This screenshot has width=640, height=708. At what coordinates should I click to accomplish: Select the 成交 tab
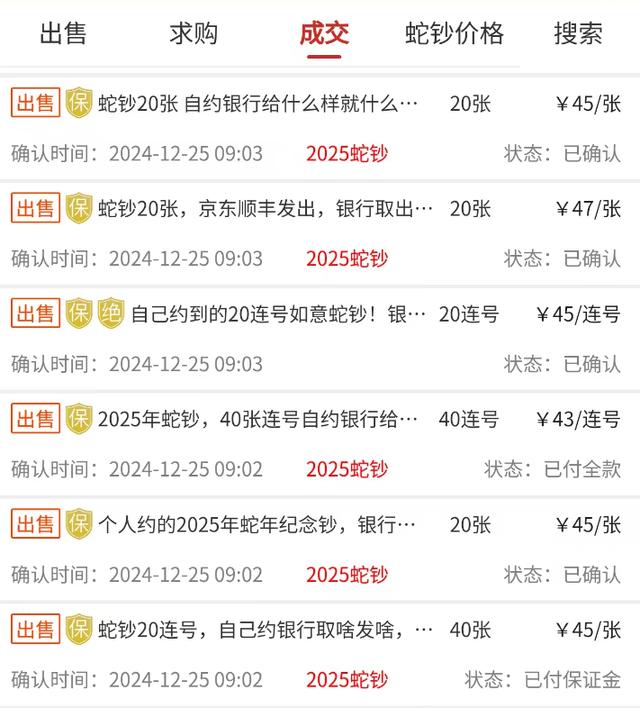coord(324,33)
